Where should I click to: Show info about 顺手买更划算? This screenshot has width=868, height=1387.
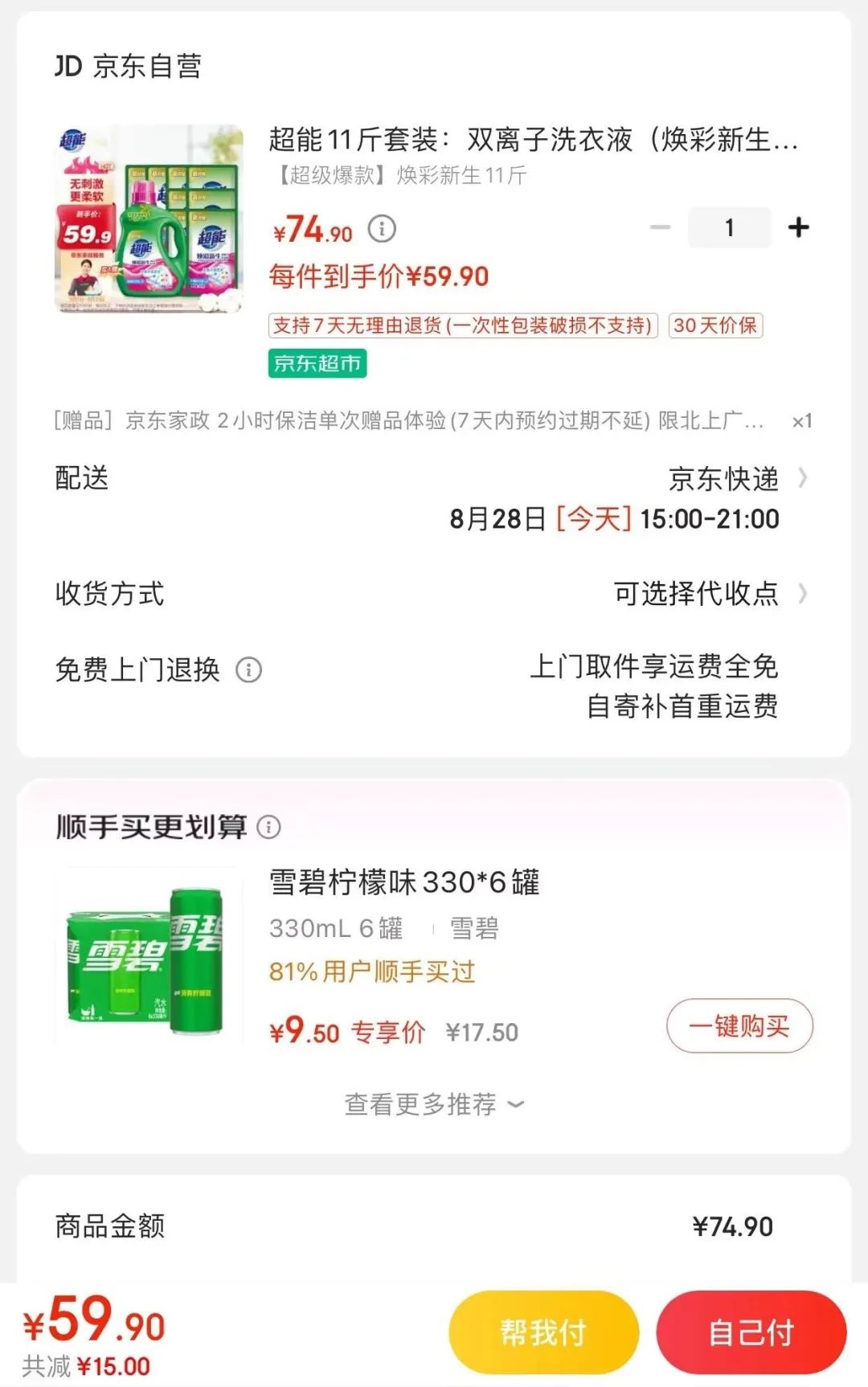click(268, 827)
